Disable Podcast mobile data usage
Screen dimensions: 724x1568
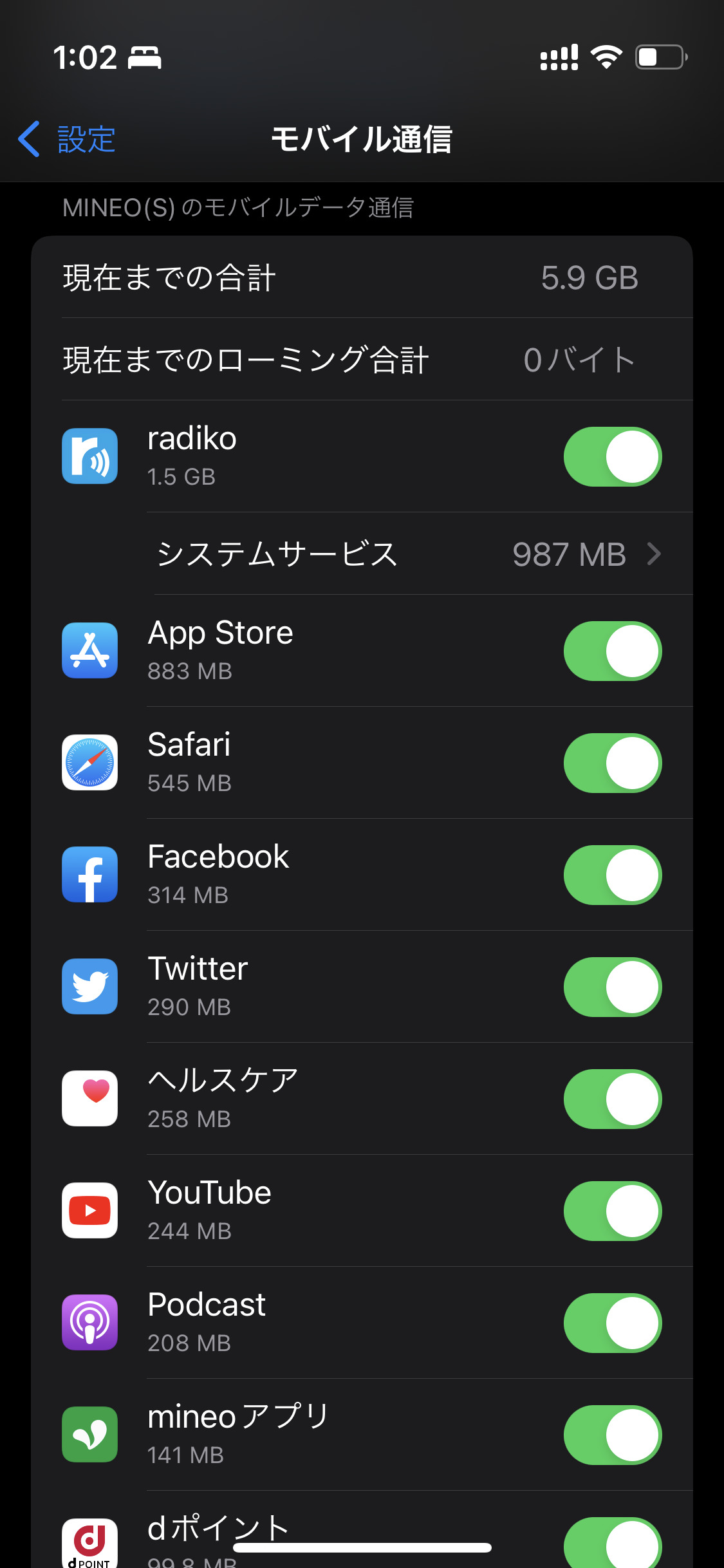[x=612, y=1323]
